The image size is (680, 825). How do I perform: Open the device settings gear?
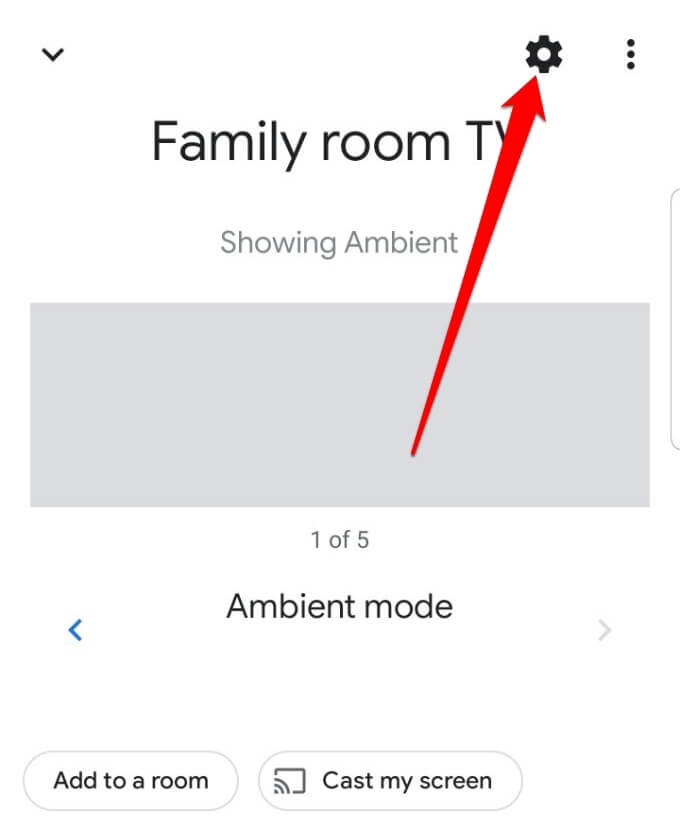point(544,54)
